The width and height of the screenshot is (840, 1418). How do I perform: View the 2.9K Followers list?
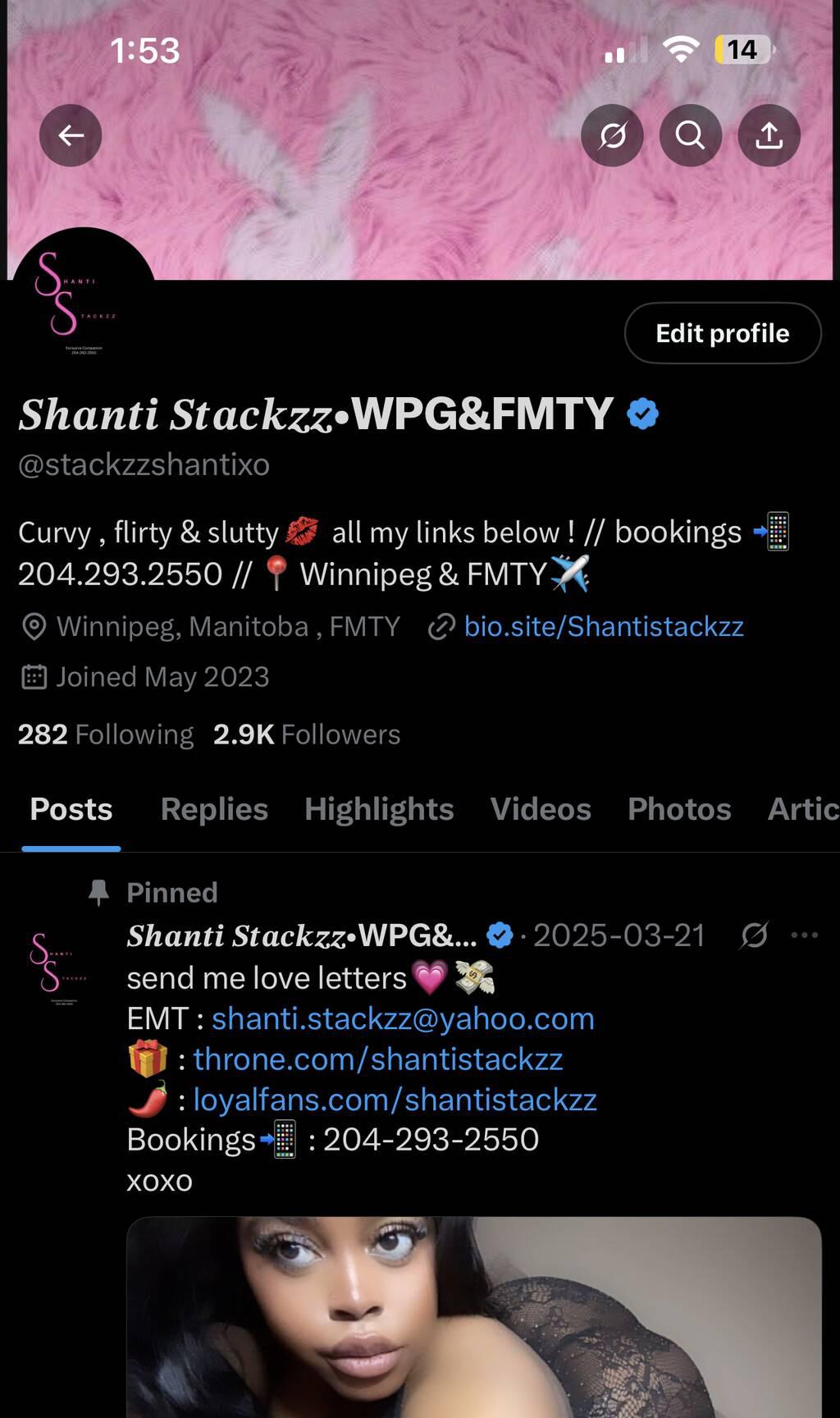(x=307, y=734)
